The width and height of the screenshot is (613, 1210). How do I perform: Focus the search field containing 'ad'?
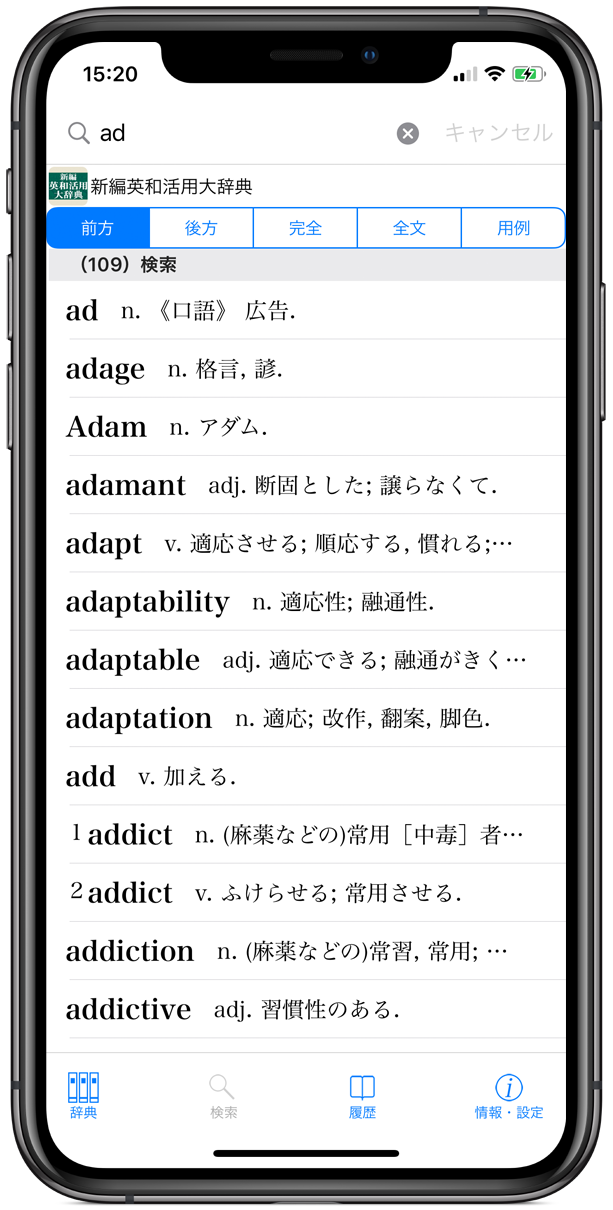pyautogui.click(x=240, y=133)
